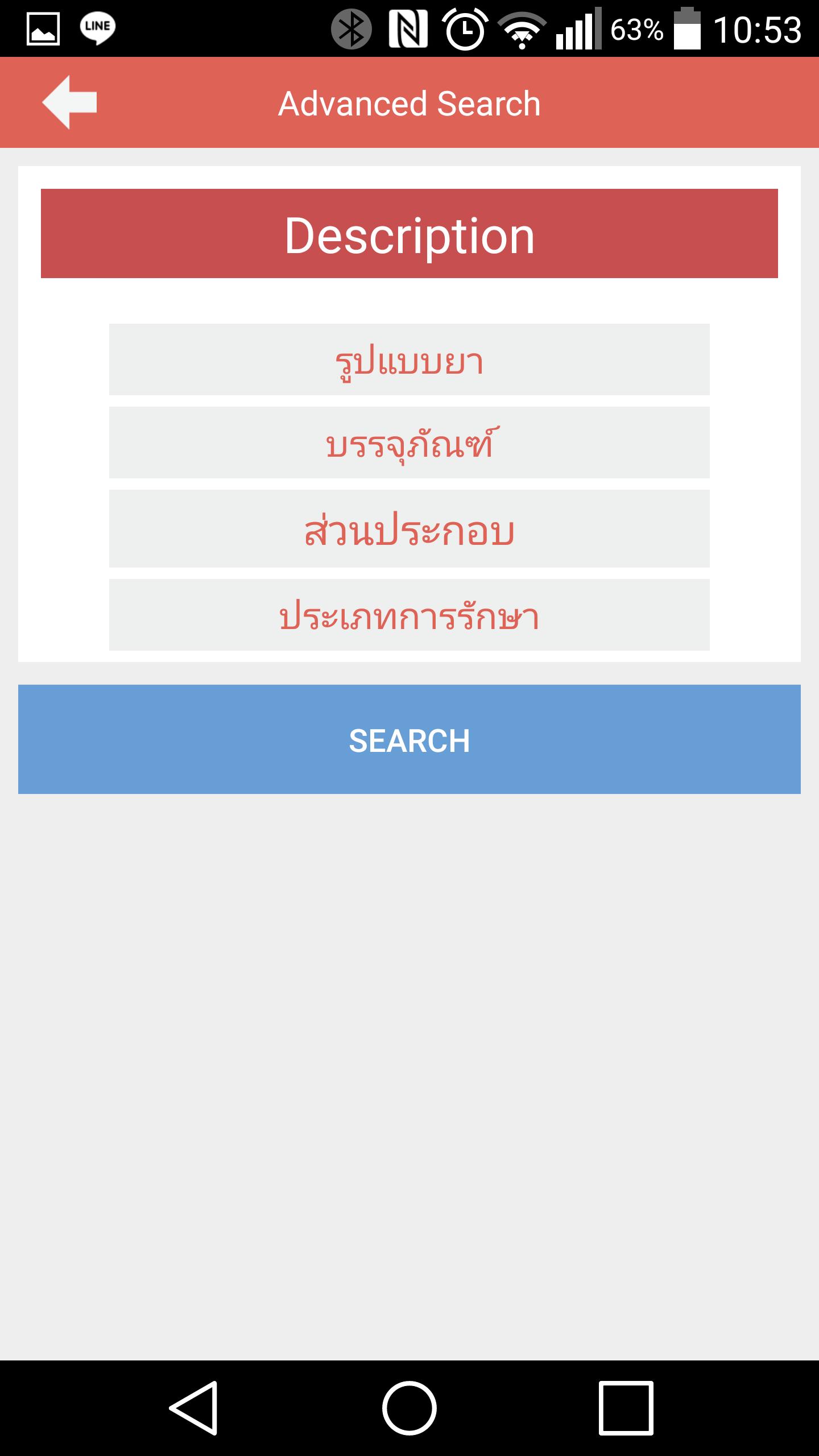Tap the Description header button
Screen dimensions: 819x1456
coord(409,234)
